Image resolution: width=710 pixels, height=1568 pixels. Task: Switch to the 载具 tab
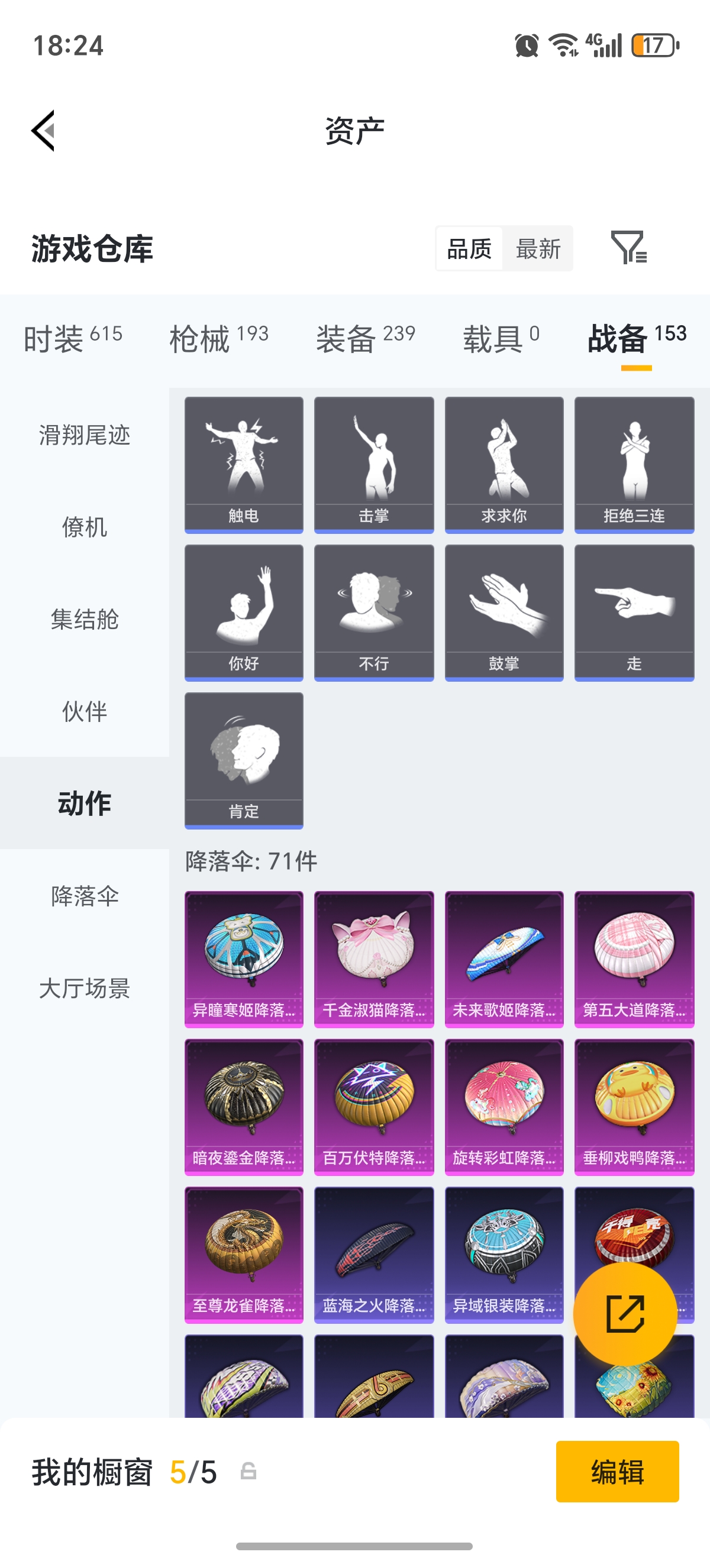(501, 338)
